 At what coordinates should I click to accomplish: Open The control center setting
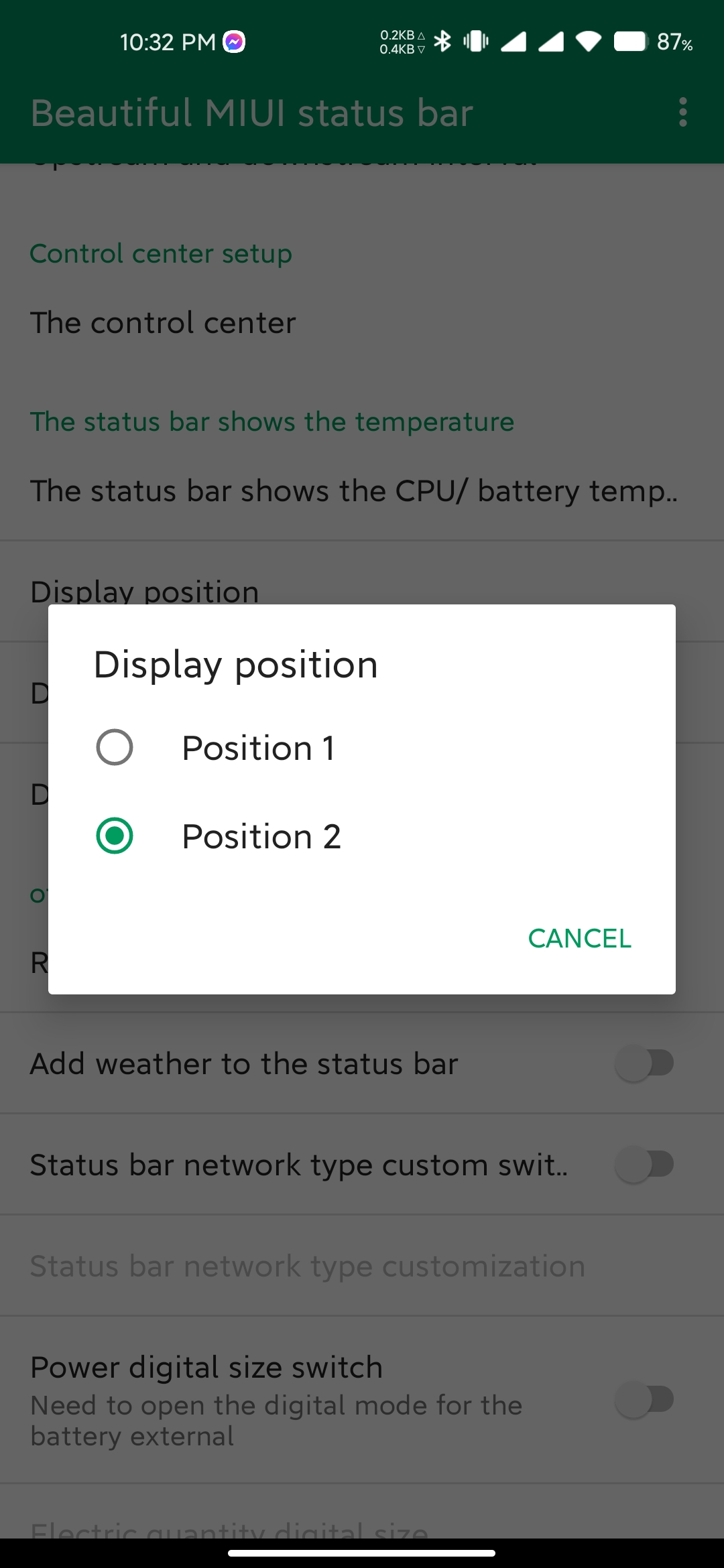tap(163, 323)
